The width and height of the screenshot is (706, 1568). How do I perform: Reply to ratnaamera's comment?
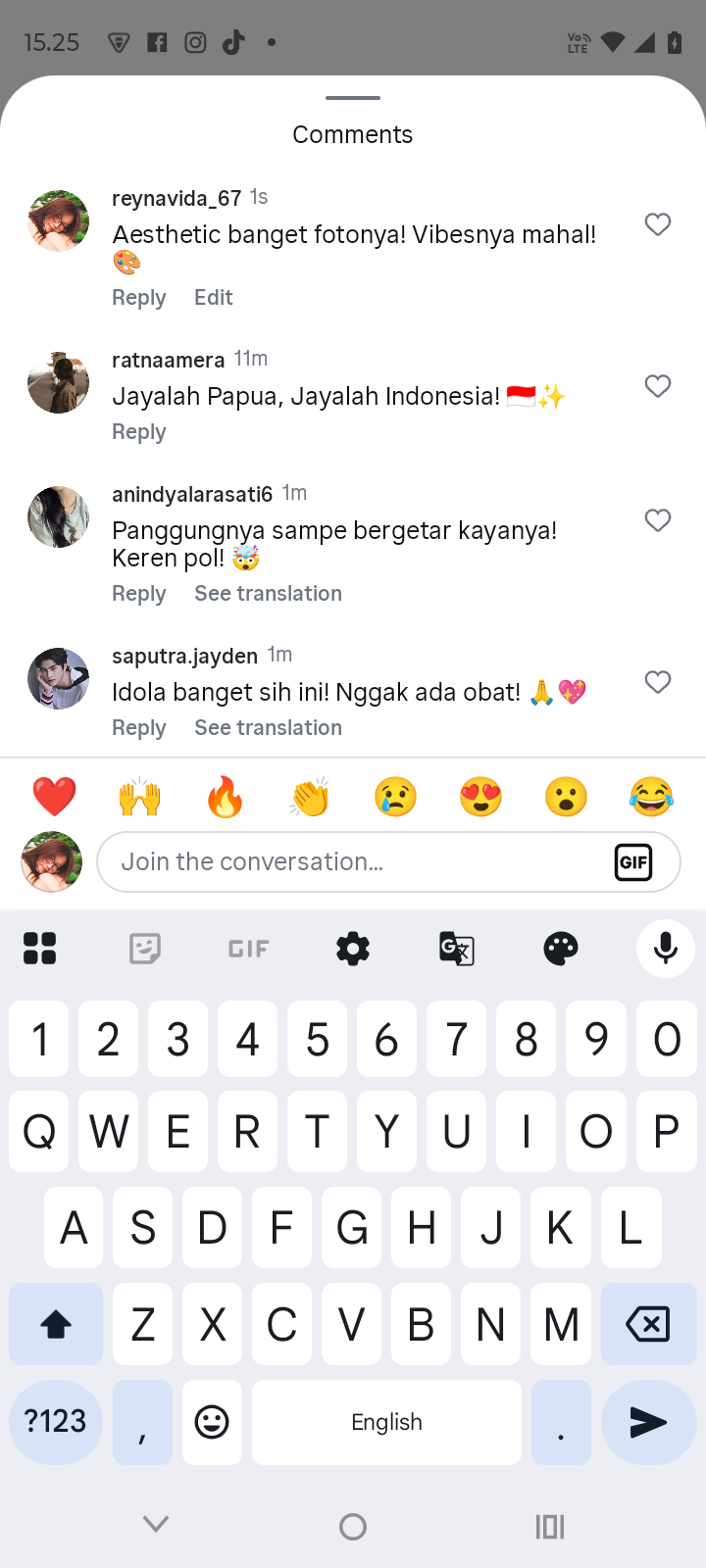click(x=139, y=432)
